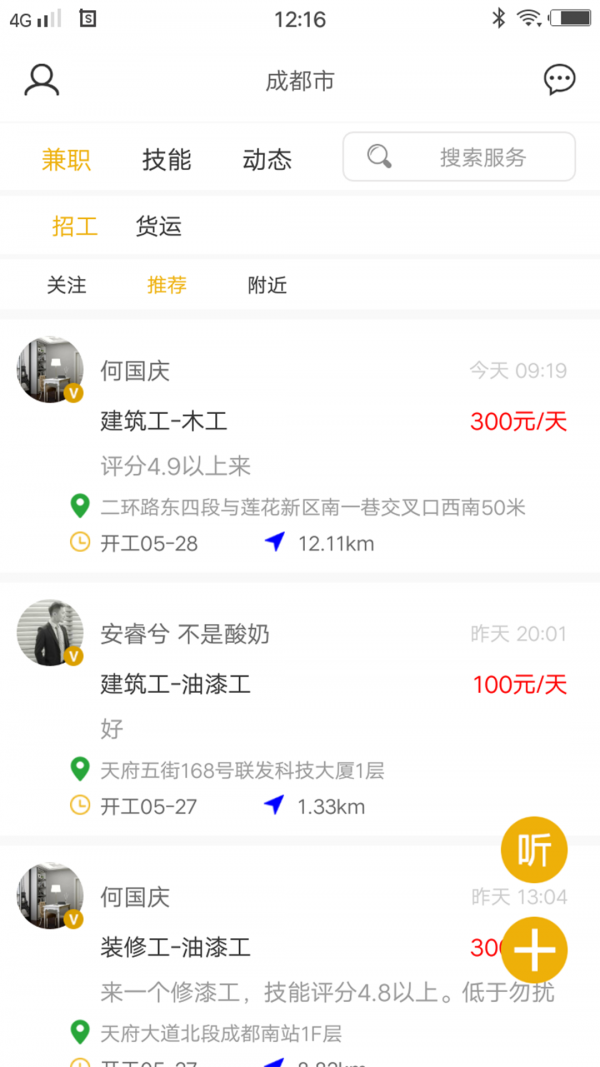Open the 建筑工-木工 job by 何国庆
The height and width of the screenshot is (1067, 600).
pyautogui.click(x=164, y=421)
